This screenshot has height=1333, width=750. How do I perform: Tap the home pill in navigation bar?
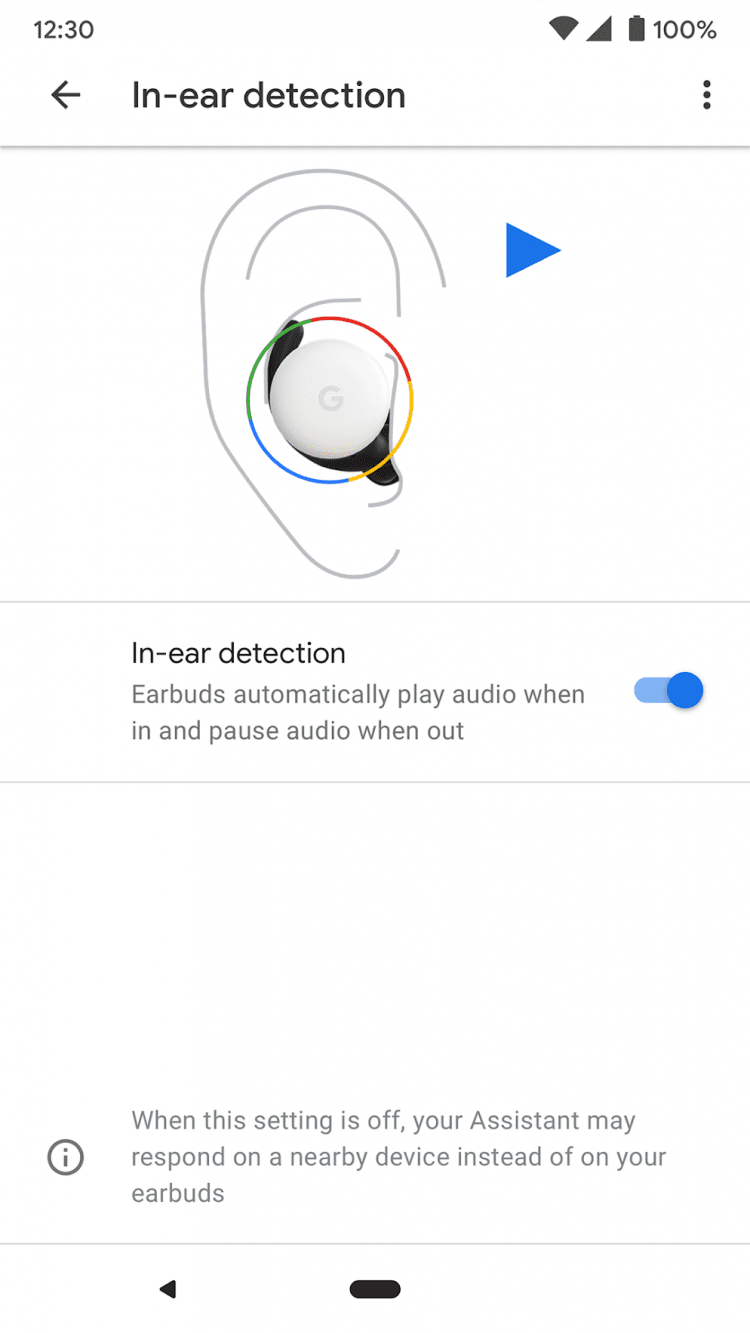tap(375, 1289)
